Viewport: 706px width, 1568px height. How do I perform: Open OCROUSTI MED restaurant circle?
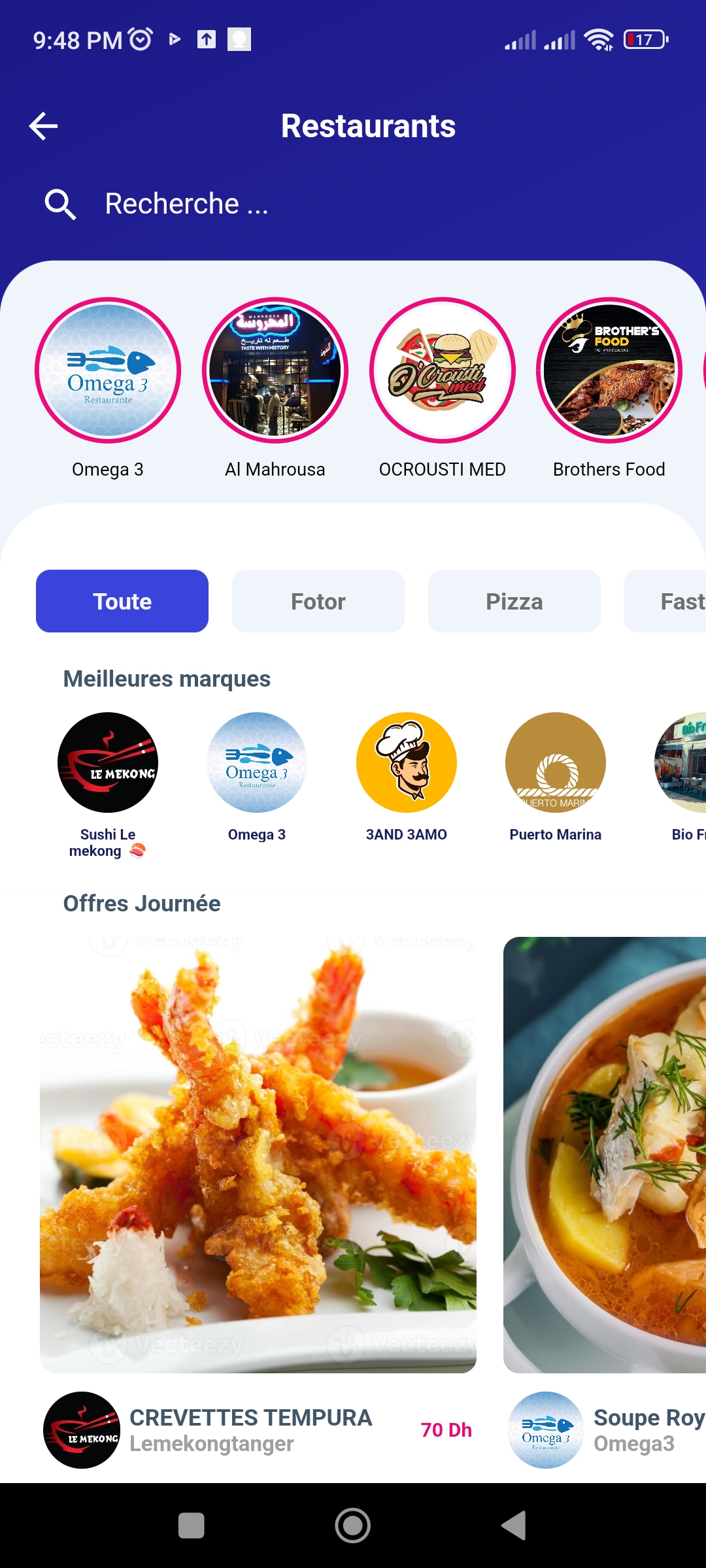click(x=443, y=370)
